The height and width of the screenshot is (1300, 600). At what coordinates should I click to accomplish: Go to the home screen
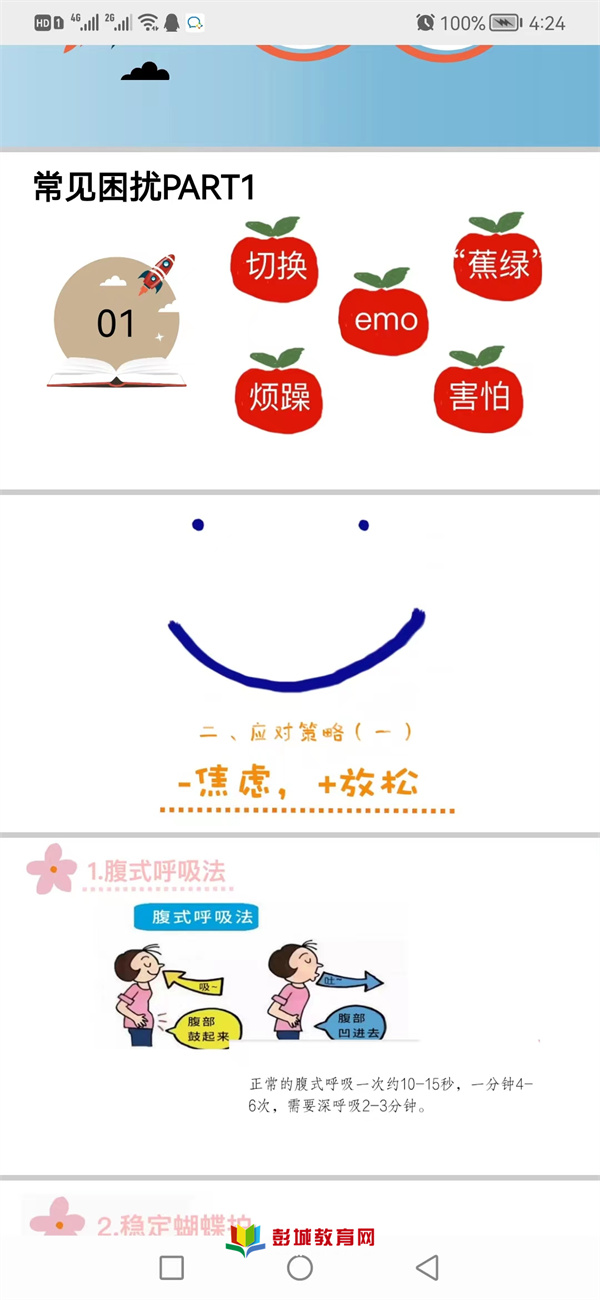pos(300,1268)
